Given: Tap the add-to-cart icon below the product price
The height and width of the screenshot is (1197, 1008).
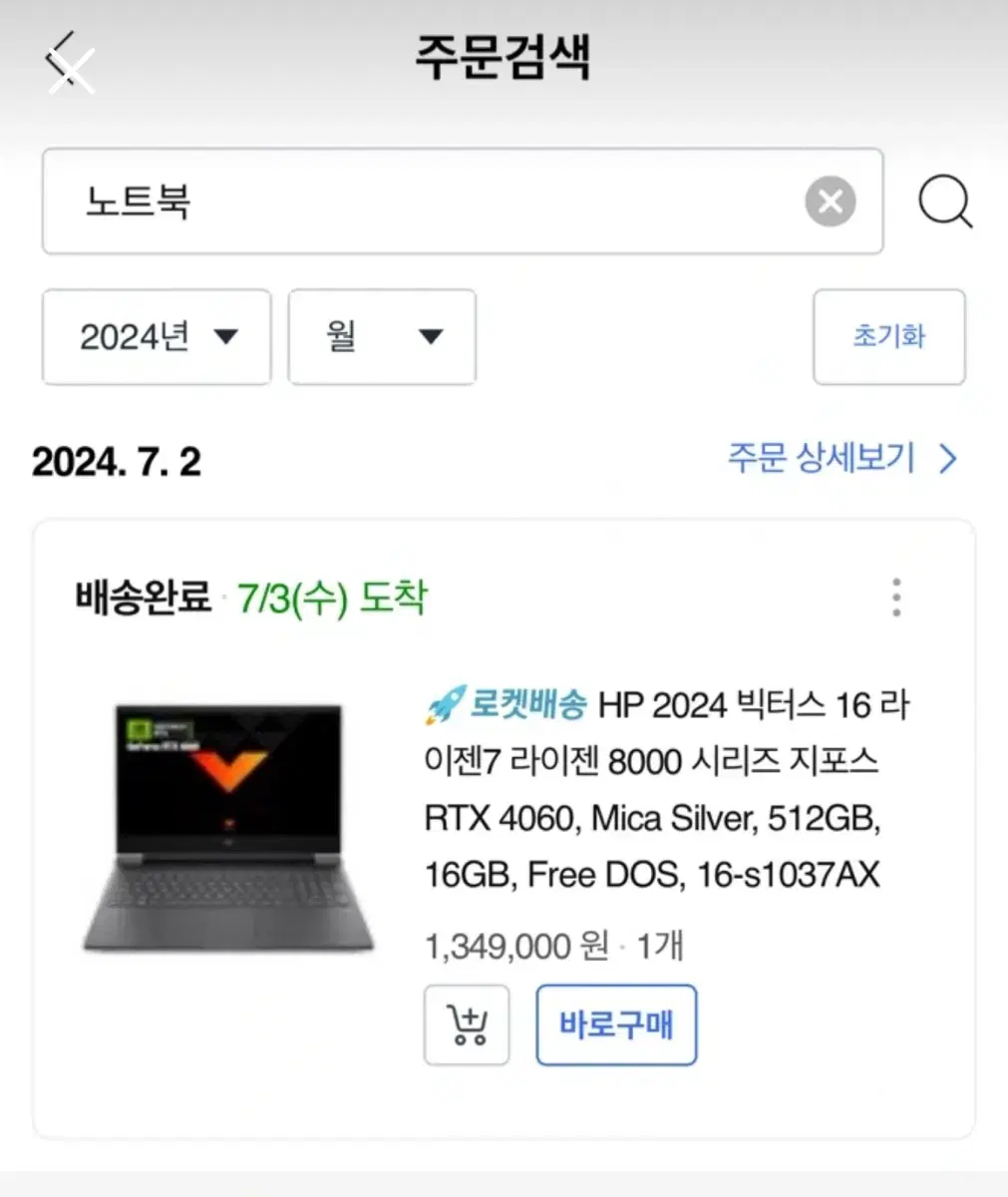Looking at the screenshot, I should [467, 1024].
